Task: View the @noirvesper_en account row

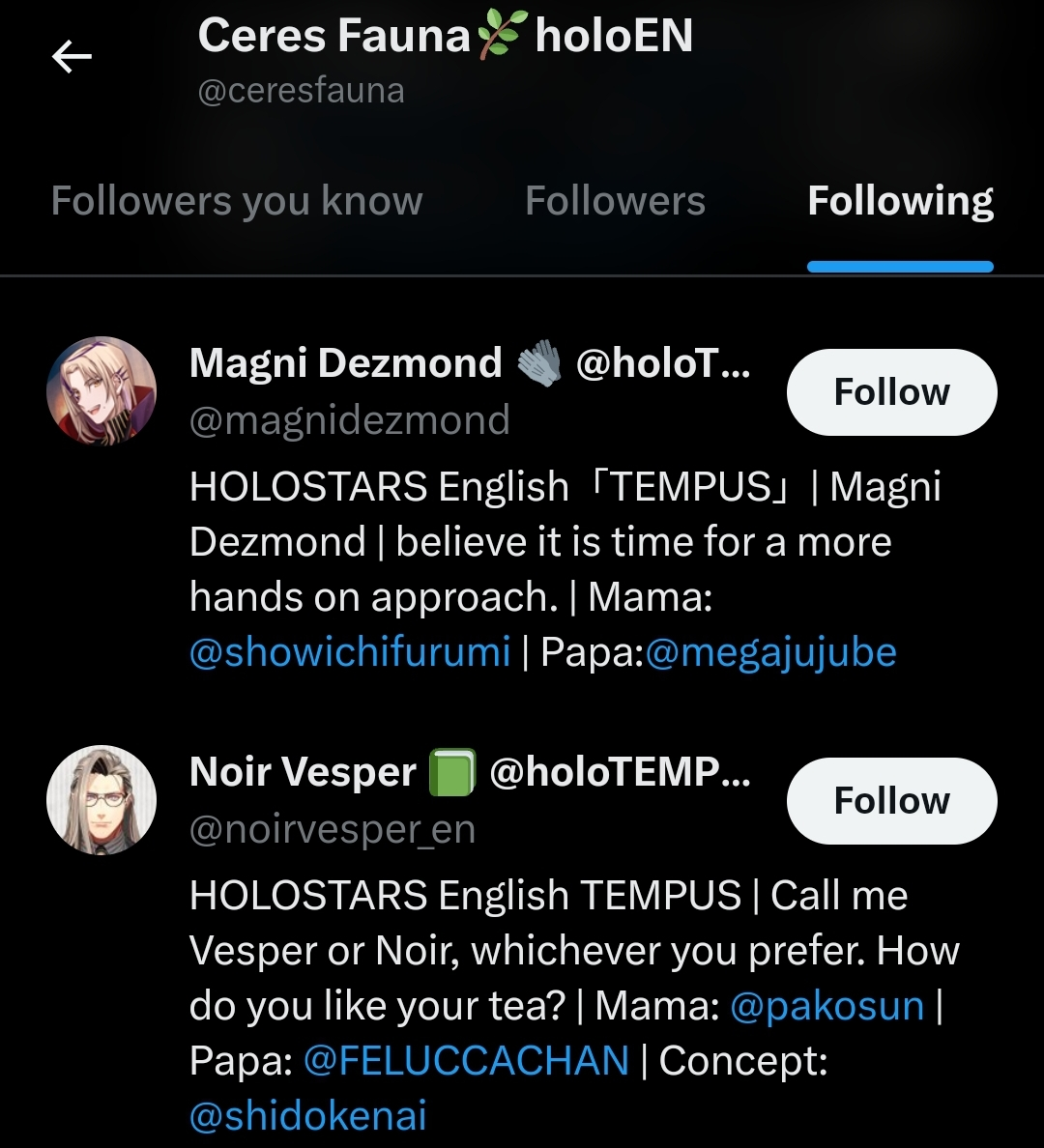Action: (333, 830)
